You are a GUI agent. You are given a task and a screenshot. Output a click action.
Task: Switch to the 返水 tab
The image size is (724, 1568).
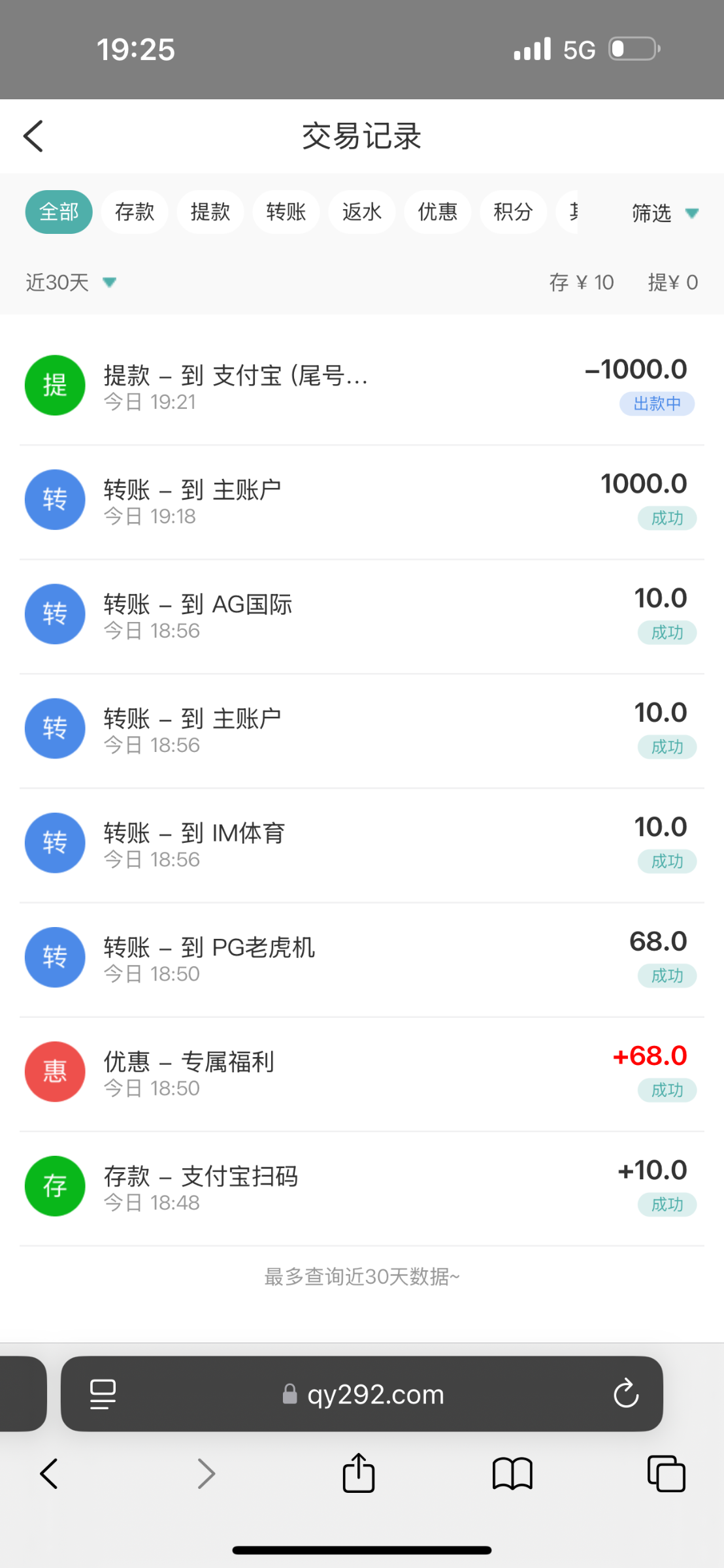(362, 212)
